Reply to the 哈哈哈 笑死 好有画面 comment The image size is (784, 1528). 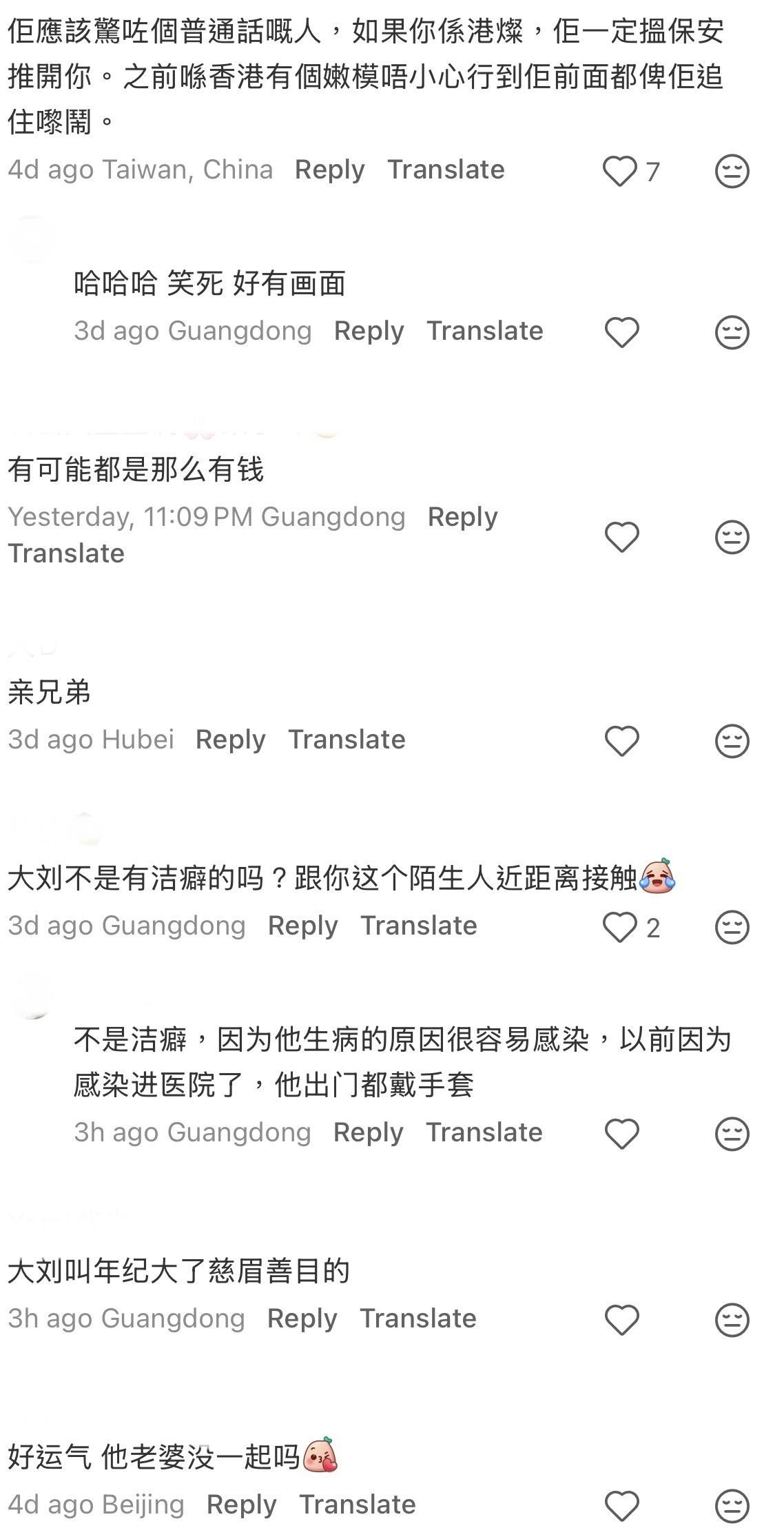(x=369, y=331)
